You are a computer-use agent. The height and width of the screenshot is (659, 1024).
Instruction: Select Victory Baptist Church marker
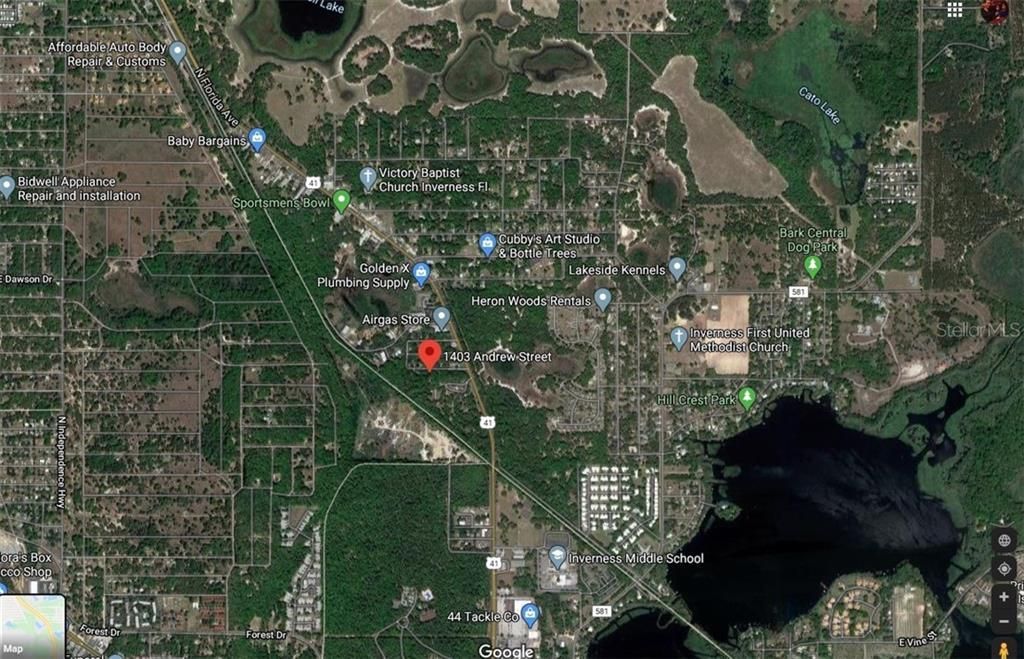[368, 178]
